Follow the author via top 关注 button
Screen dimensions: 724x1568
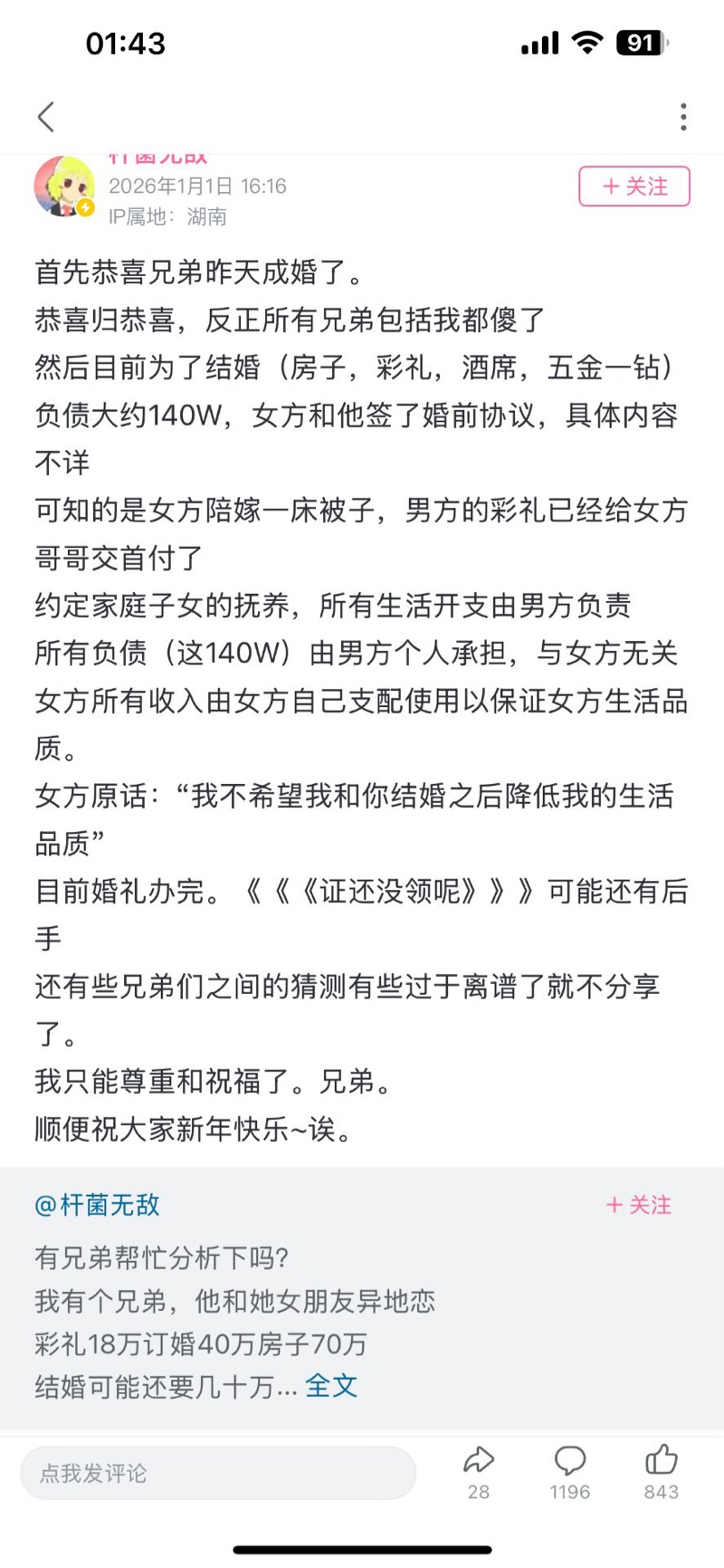[634, 186]
